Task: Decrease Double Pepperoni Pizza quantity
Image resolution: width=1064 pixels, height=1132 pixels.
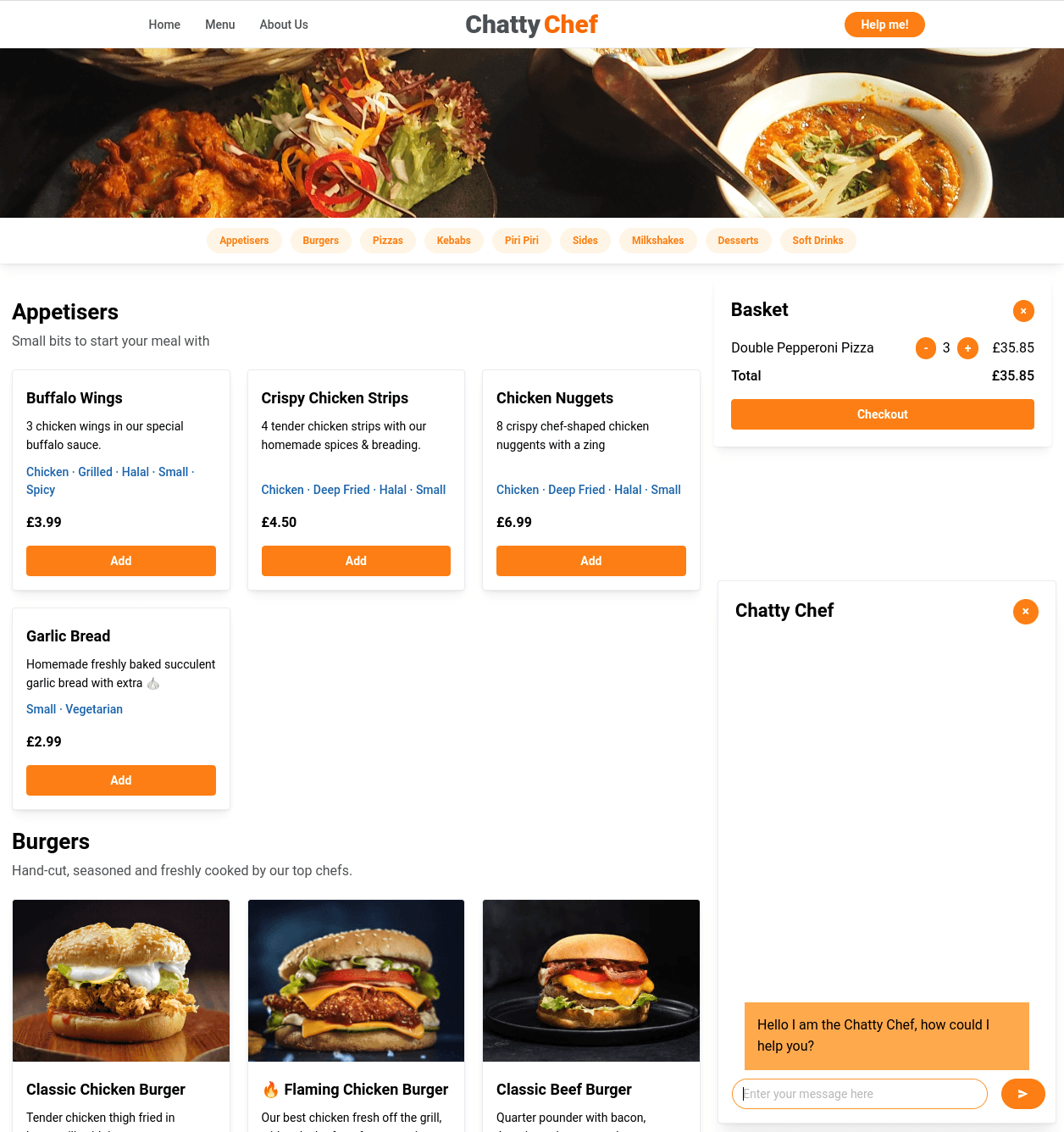Action: pyautogui.click(x=926, y=348)
